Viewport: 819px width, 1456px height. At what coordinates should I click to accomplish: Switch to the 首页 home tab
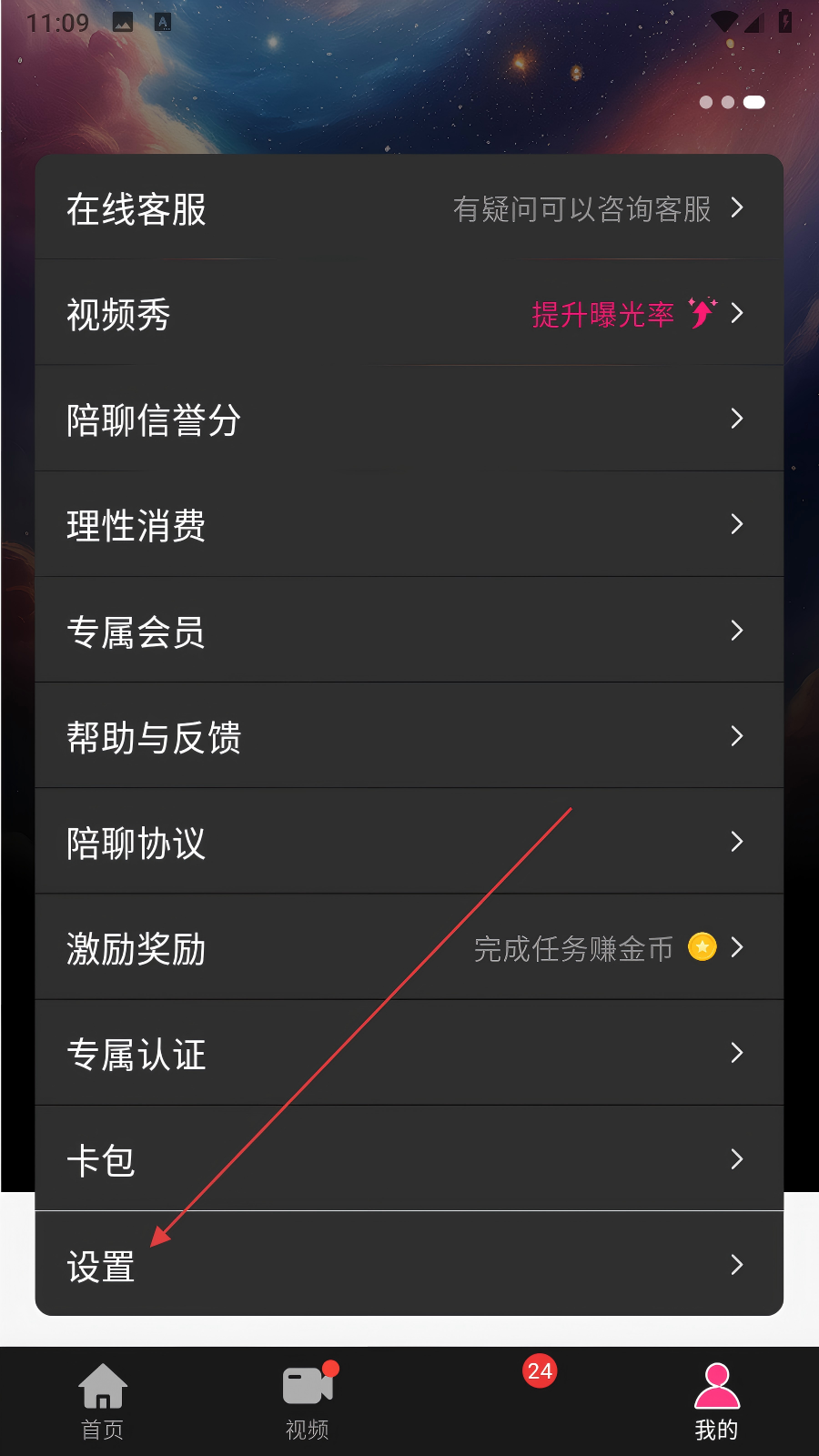[103, 1401]
